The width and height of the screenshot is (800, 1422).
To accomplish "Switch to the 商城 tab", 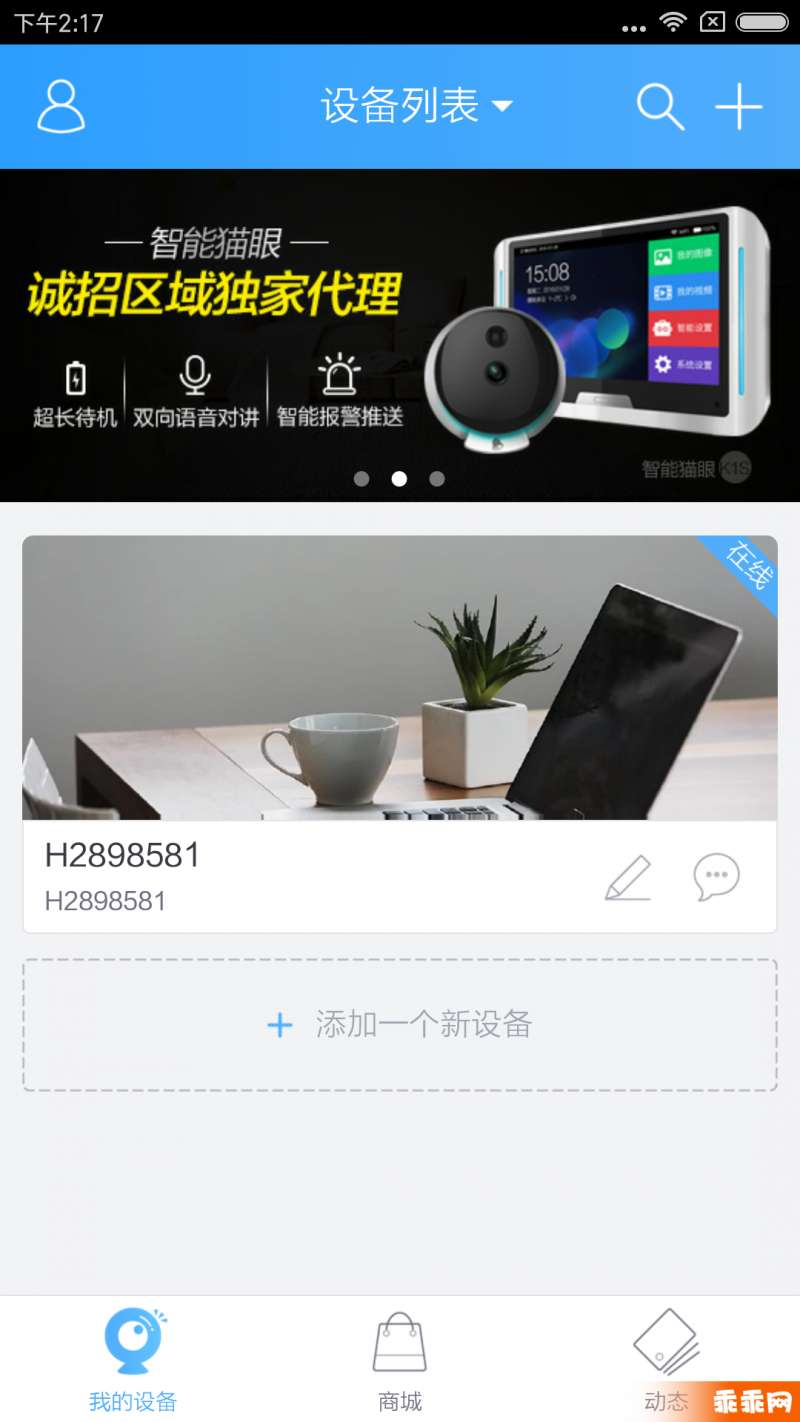I will click(x=400, y=1360).
